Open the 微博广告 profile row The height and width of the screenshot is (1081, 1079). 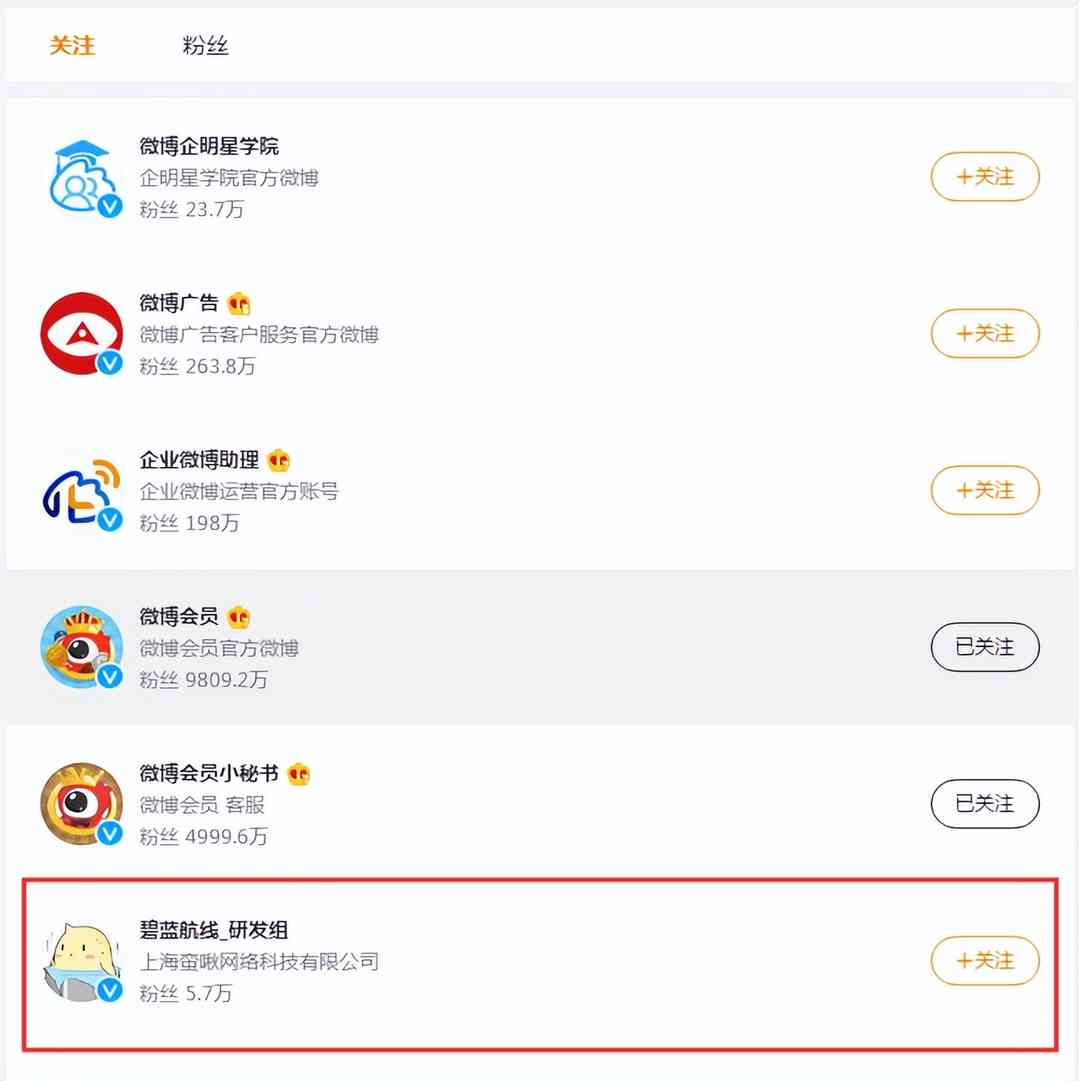(x=179, y=303)
